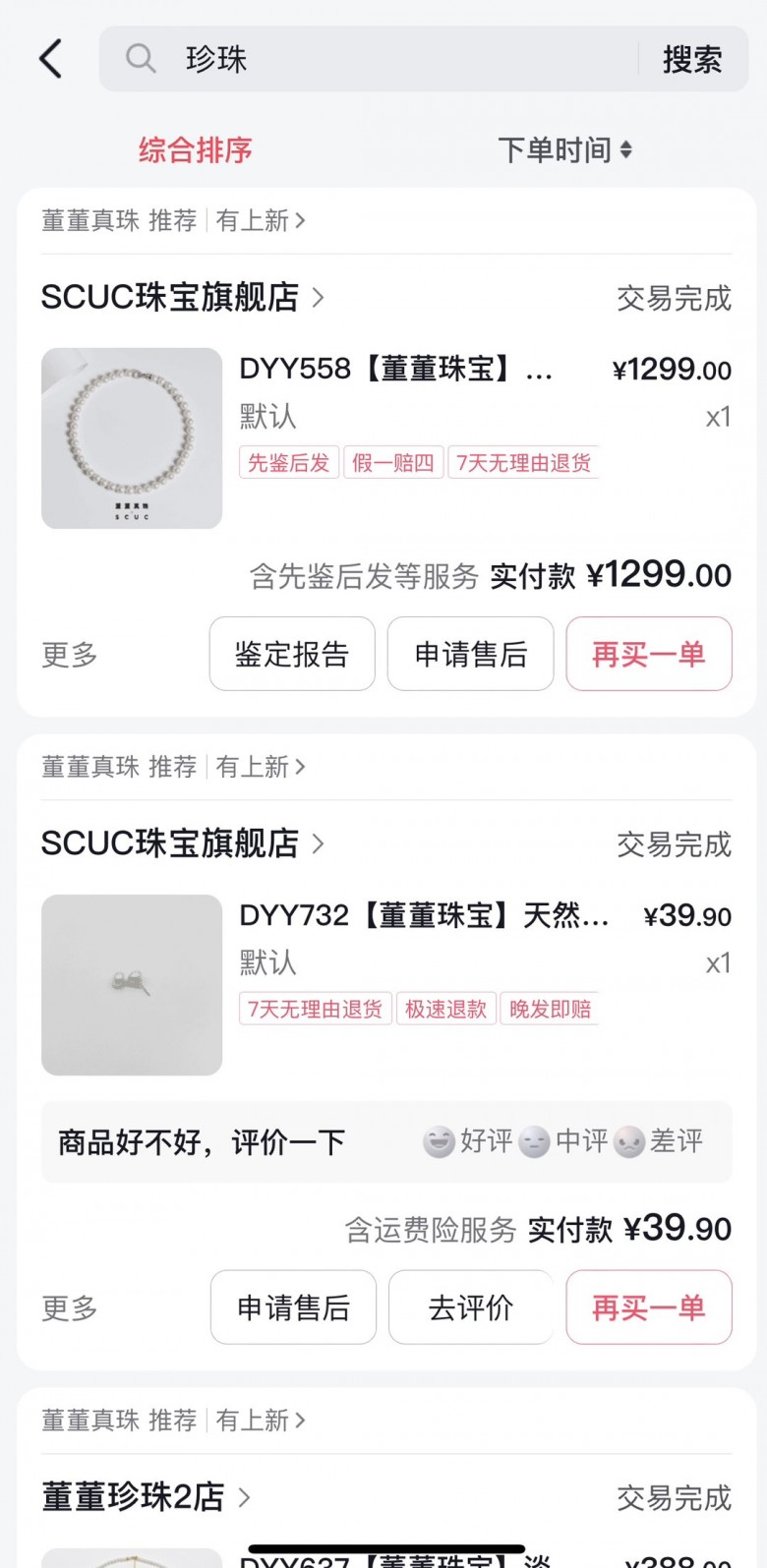This screenshot has width=767, height=1568.
Task: Rate the DYY732 item as 好评
Action: [469, 1141]
